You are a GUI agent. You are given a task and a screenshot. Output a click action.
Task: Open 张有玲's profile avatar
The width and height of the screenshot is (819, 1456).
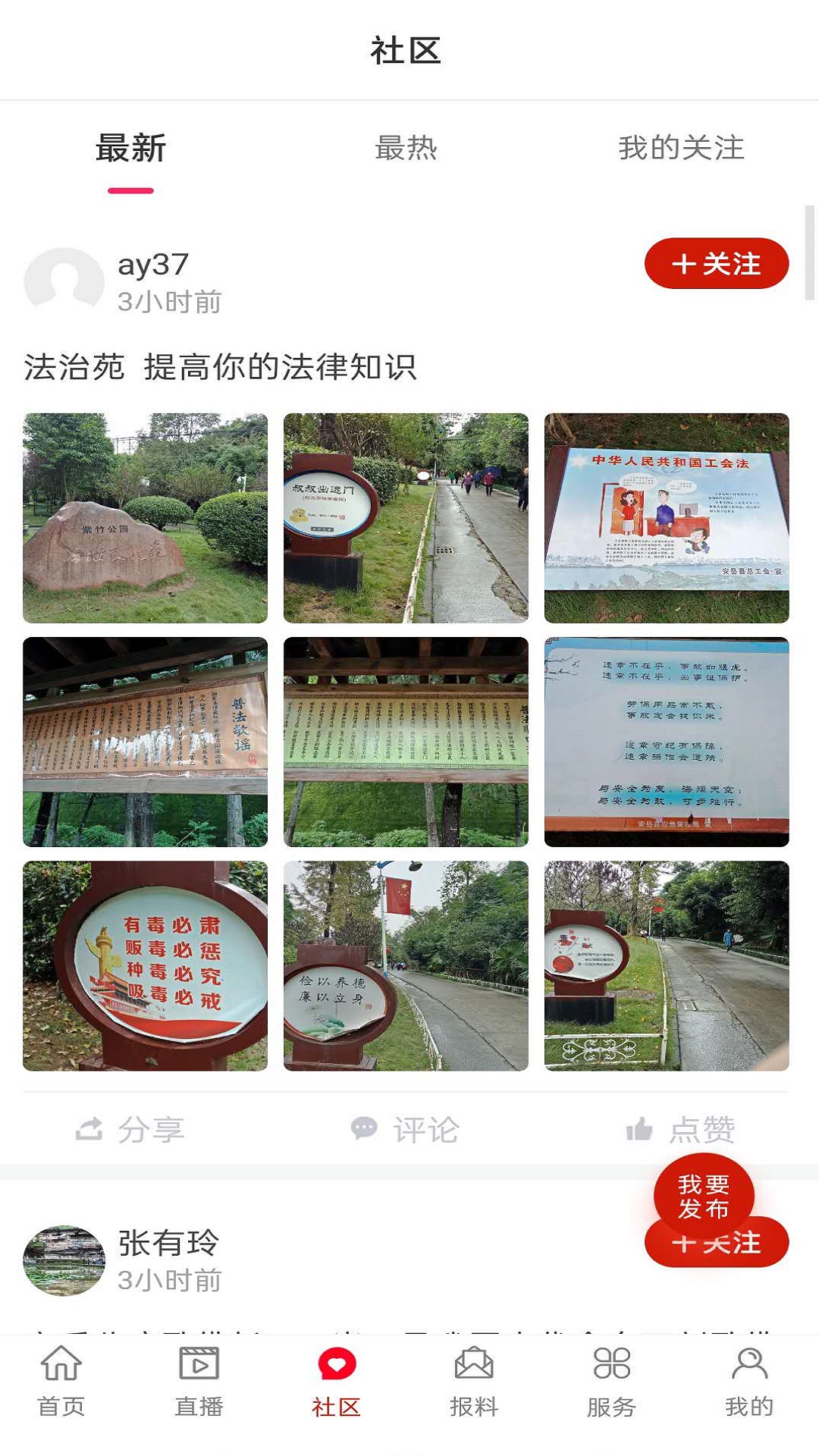click(x=64, y=1260)
